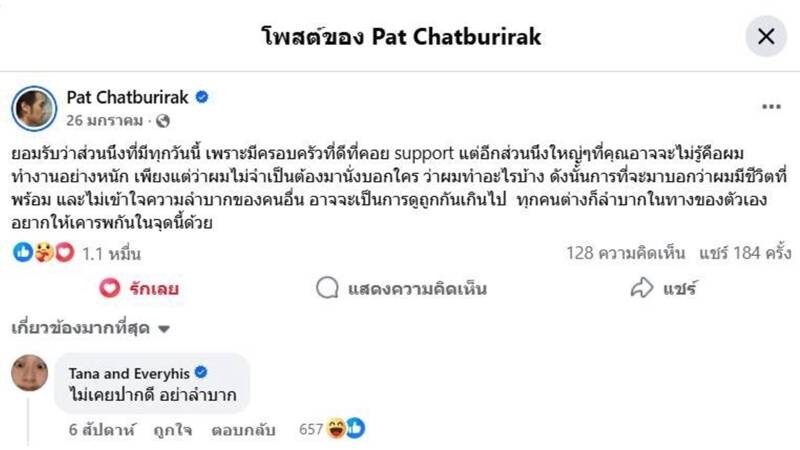Screen dimensions: 800x450
Task: Tap แสดงความคิดเห็น to comment
Action: point(401,289)
